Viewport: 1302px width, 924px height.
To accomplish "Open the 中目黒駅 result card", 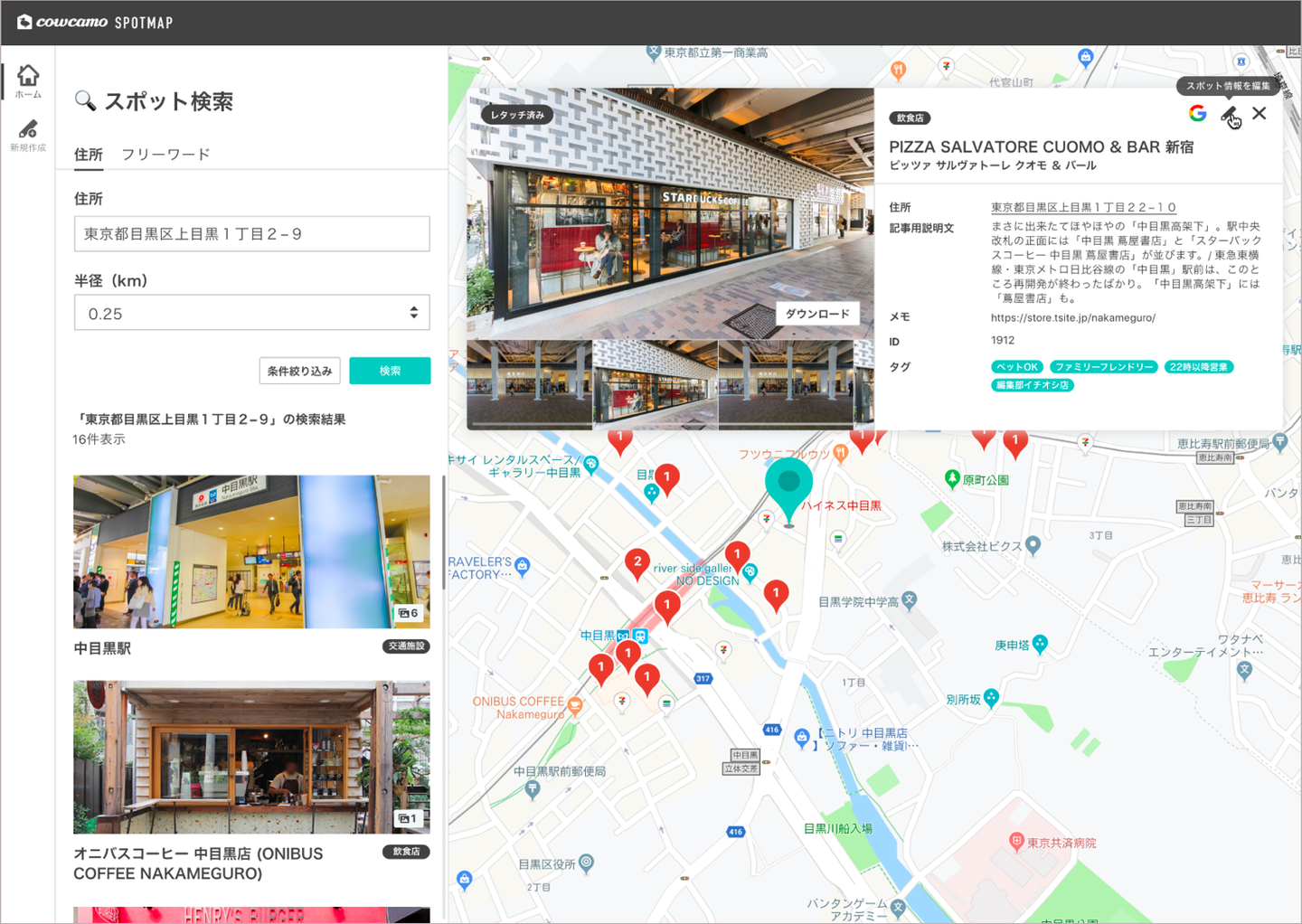I will [x=251, y=552].
